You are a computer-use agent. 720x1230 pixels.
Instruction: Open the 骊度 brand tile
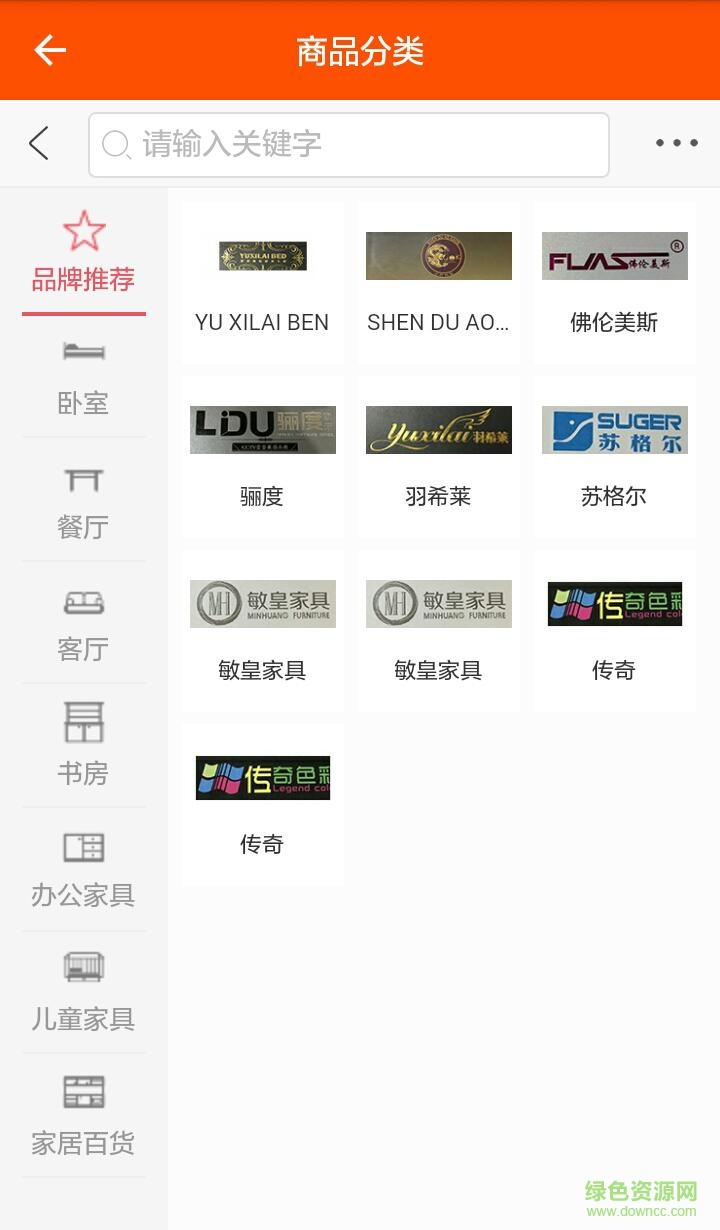[262, 457]
